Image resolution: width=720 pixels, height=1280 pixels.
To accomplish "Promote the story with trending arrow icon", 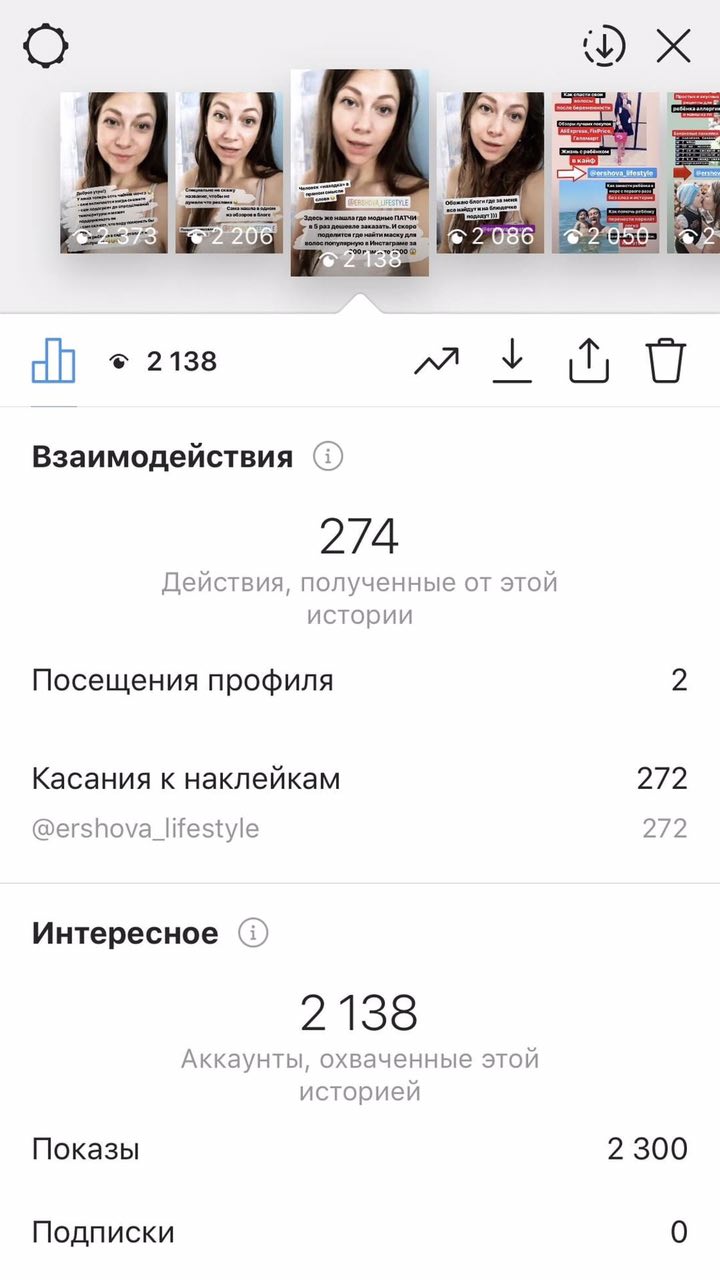I will pyautogui.click(x=436, y=361).
